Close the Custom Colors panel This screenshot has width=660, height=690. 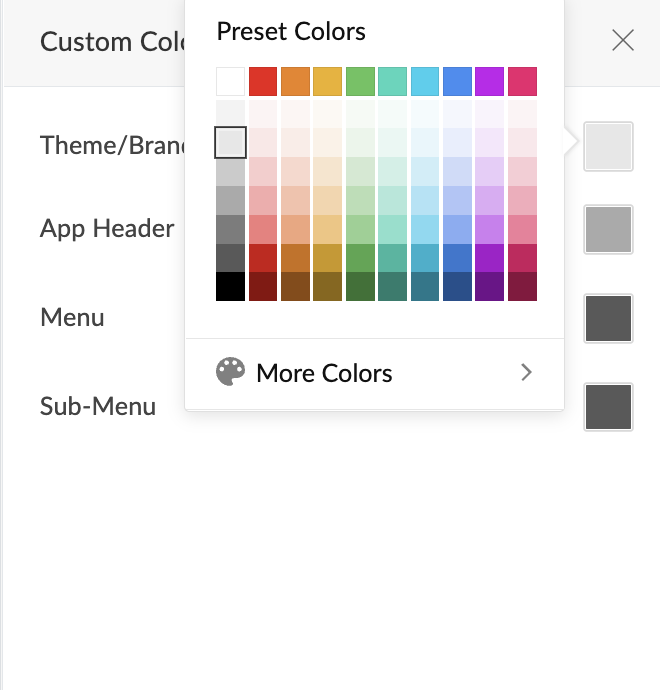point(623,41)
